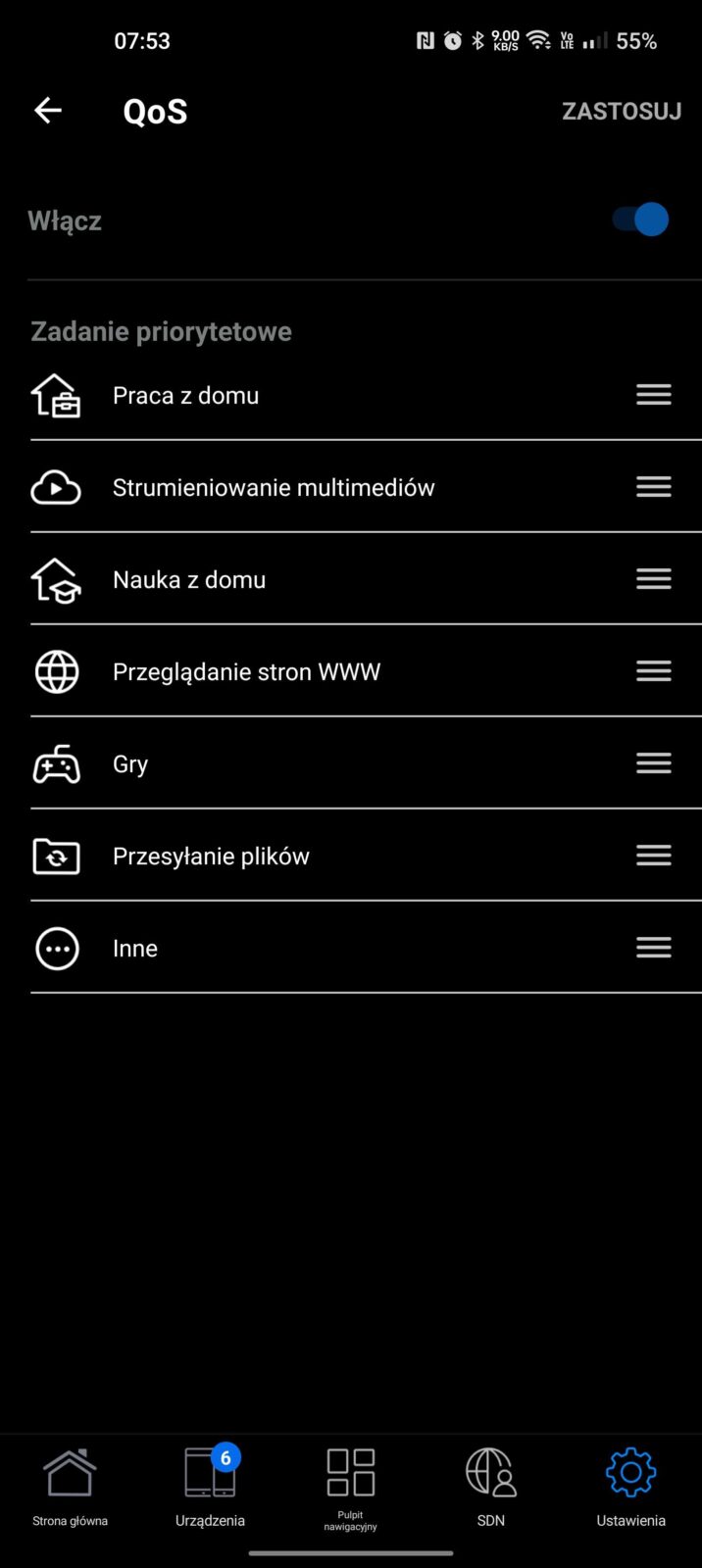The height and width of the screenshot is (1568, 702).
Task: Tap ZASTOSUJ to apply QoS settings
Action: pyautogui.click(x=621, y=111)
